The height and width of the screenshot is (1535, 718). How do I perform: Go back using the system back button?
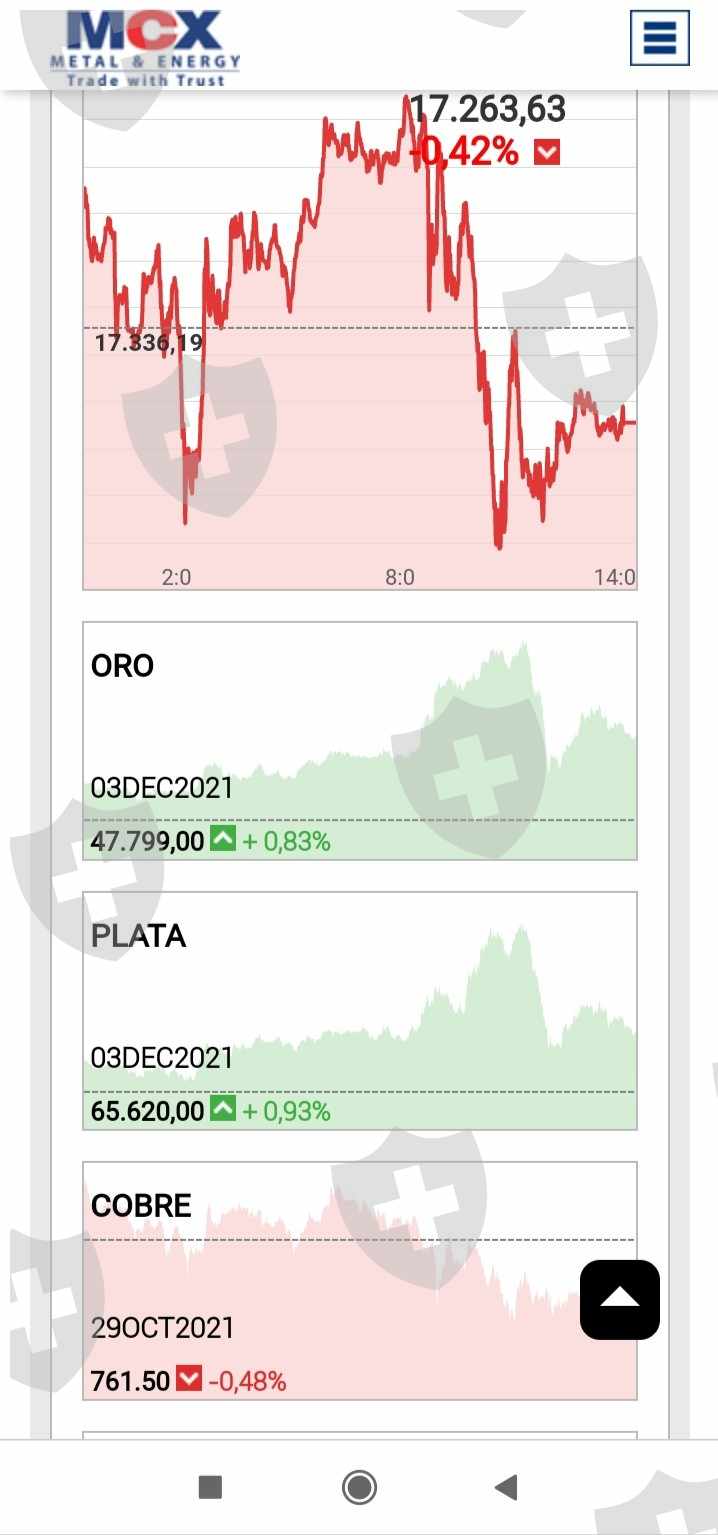tap(506, 1487)
